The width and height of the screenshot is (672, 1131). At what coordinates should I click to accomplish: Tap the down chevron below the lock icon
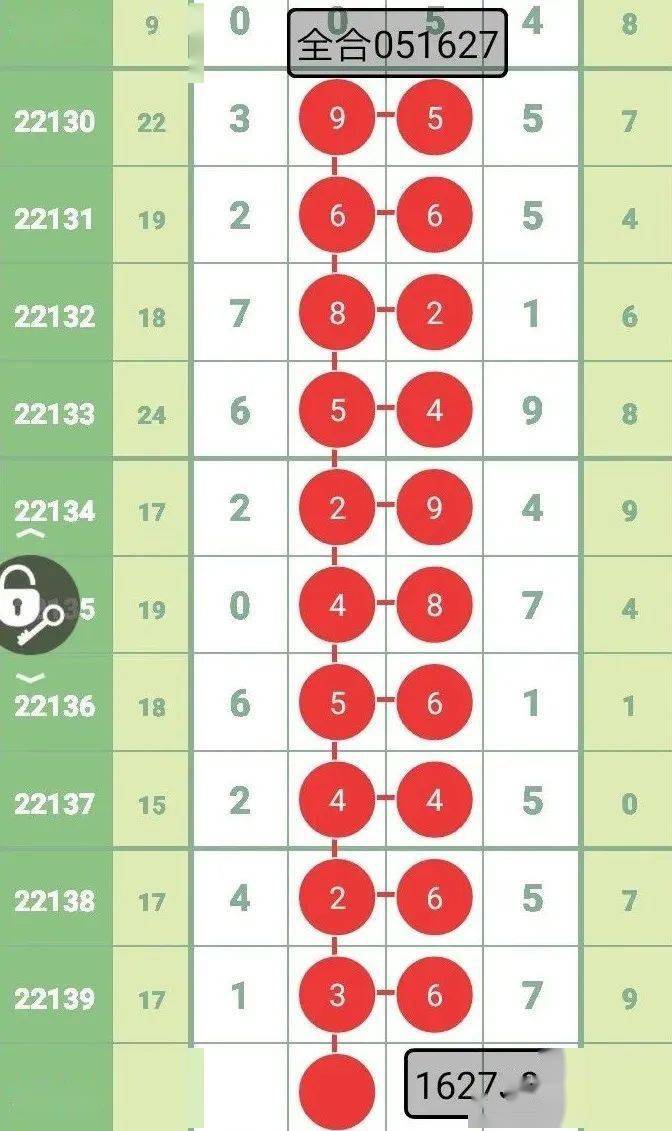coord(33,677)
